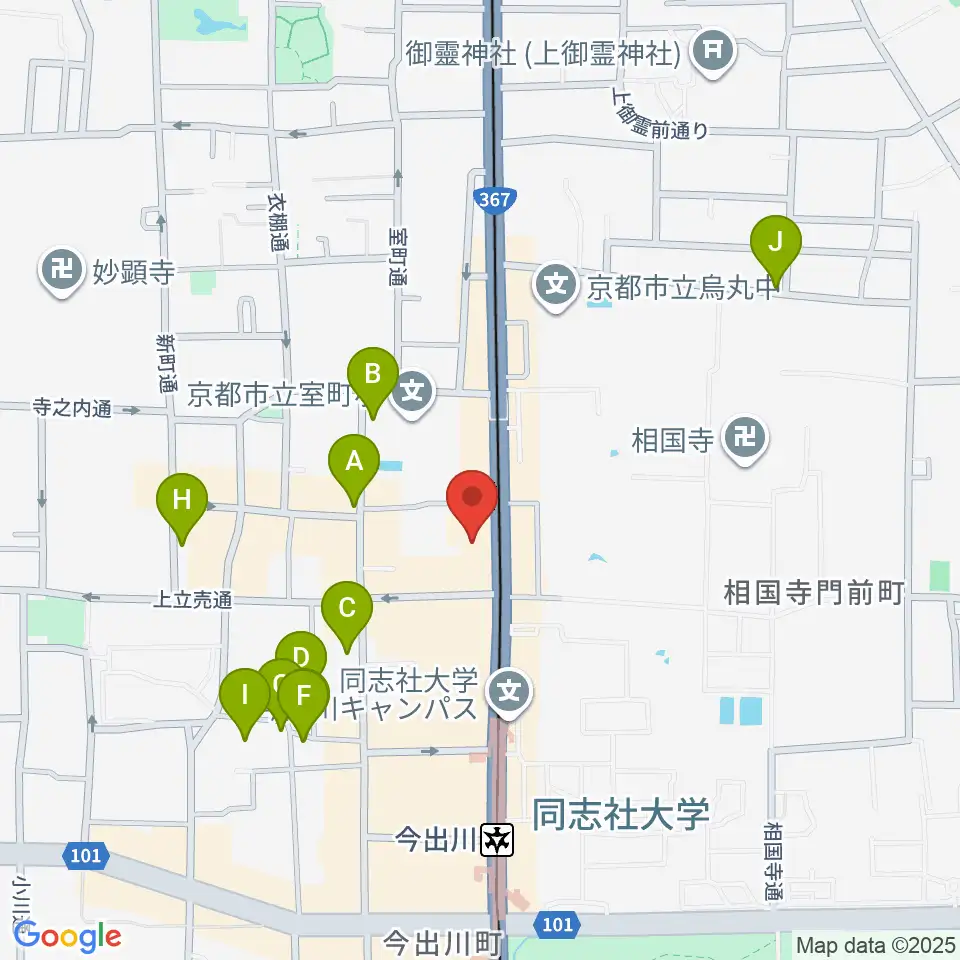Open the 同志社大学 campus school icon
The height and width of the screenshot is (960, 960).
click(509, 692)
